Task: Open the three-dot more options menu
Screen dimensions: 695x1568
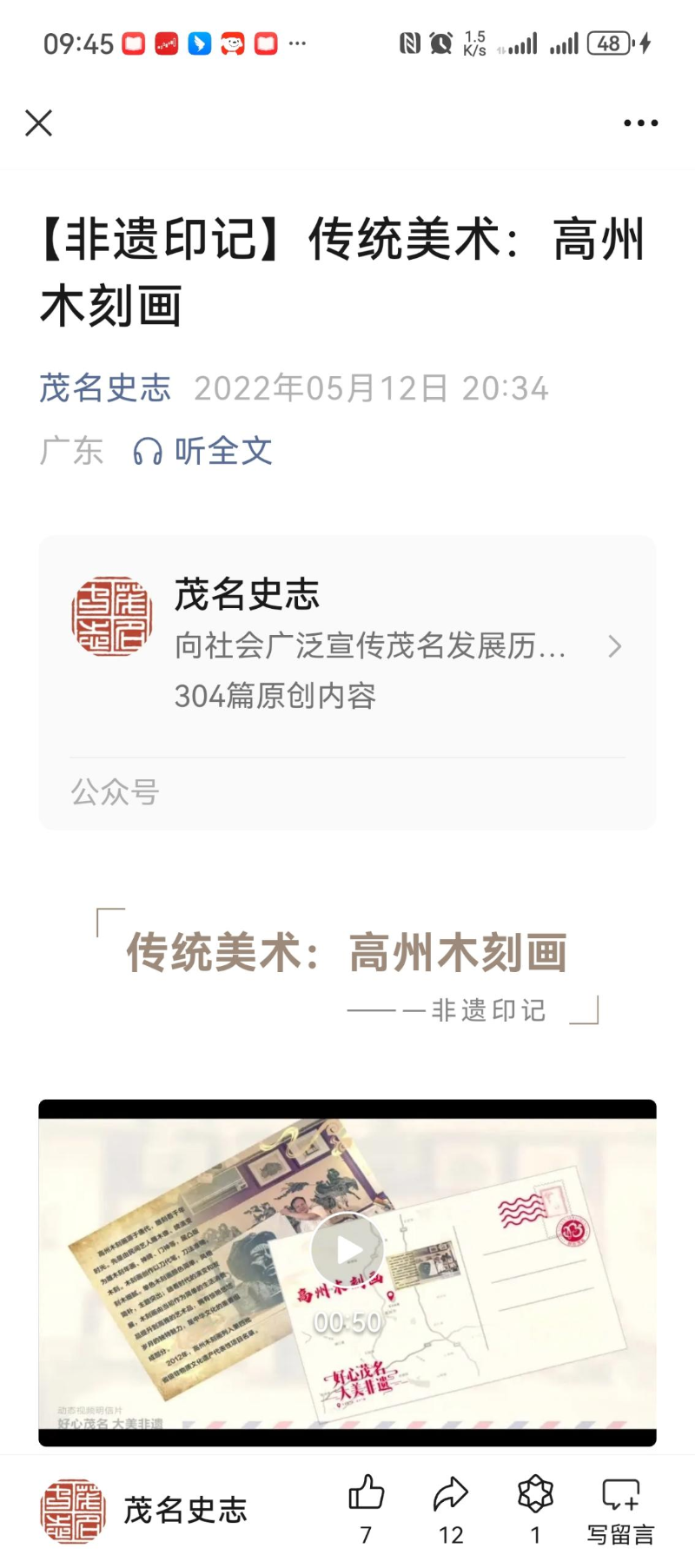Action: [640, 122]
